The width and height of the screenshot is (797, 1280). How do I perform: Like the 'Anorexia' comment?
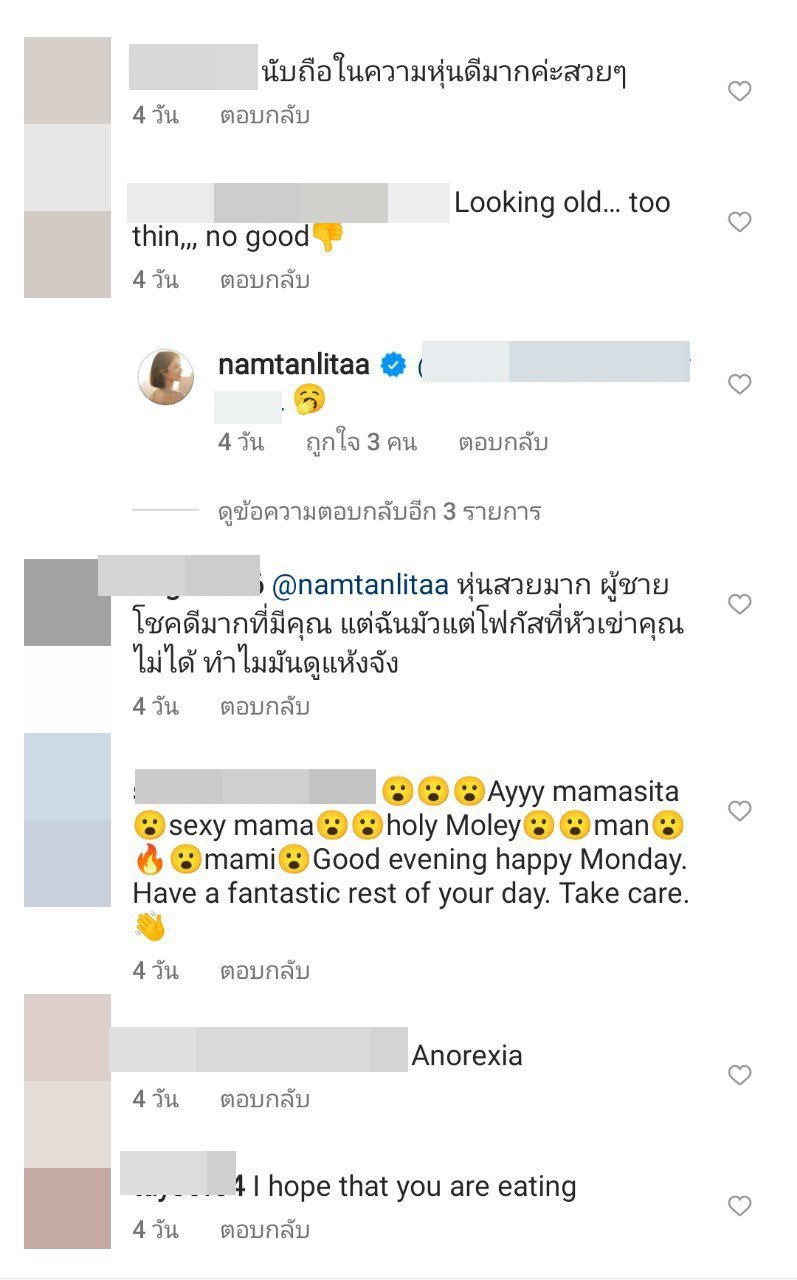(739, 1075)
